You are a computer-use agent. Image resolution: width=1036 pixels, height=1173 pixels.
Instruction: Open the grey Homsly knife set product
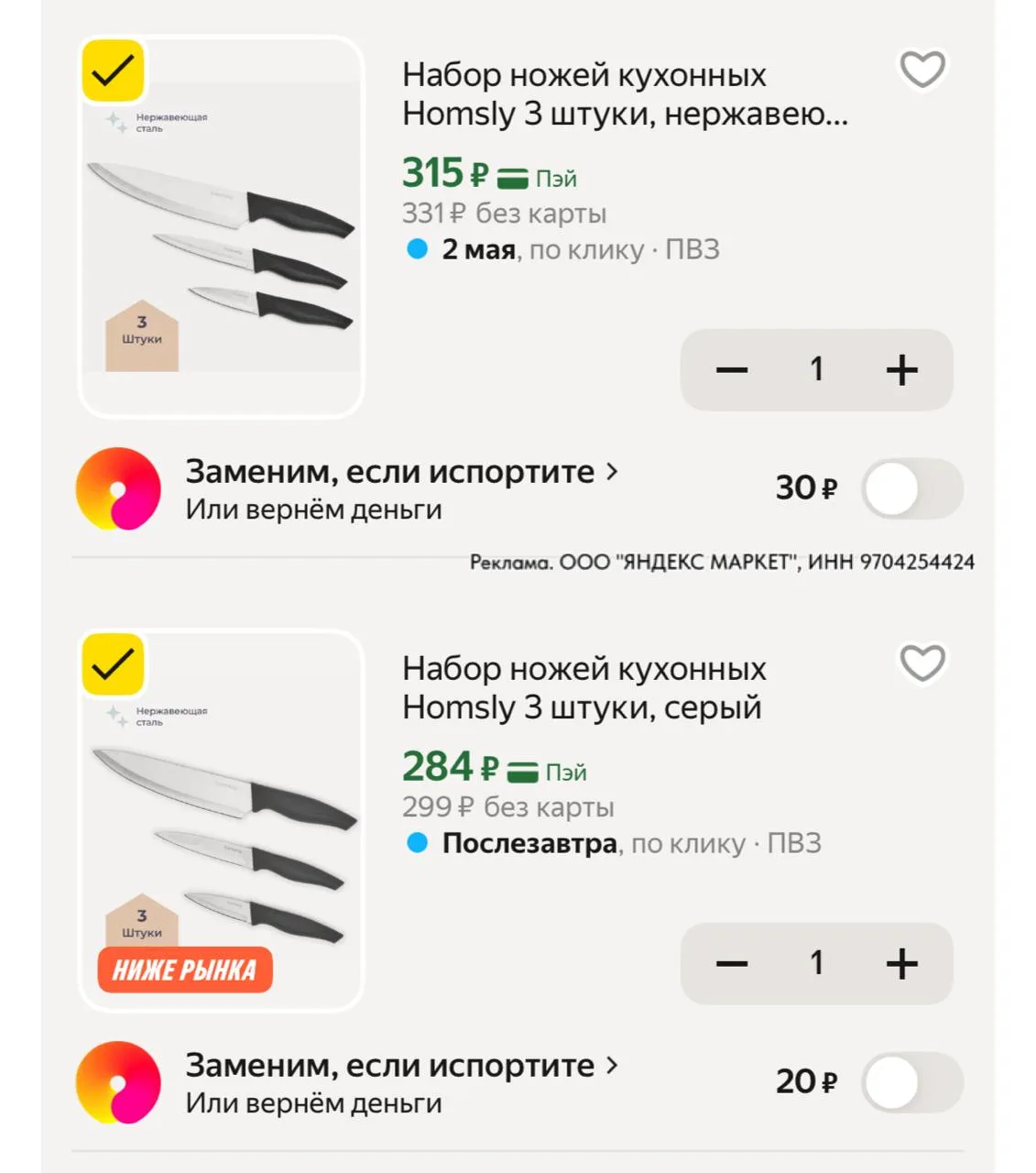pos(583,688)
